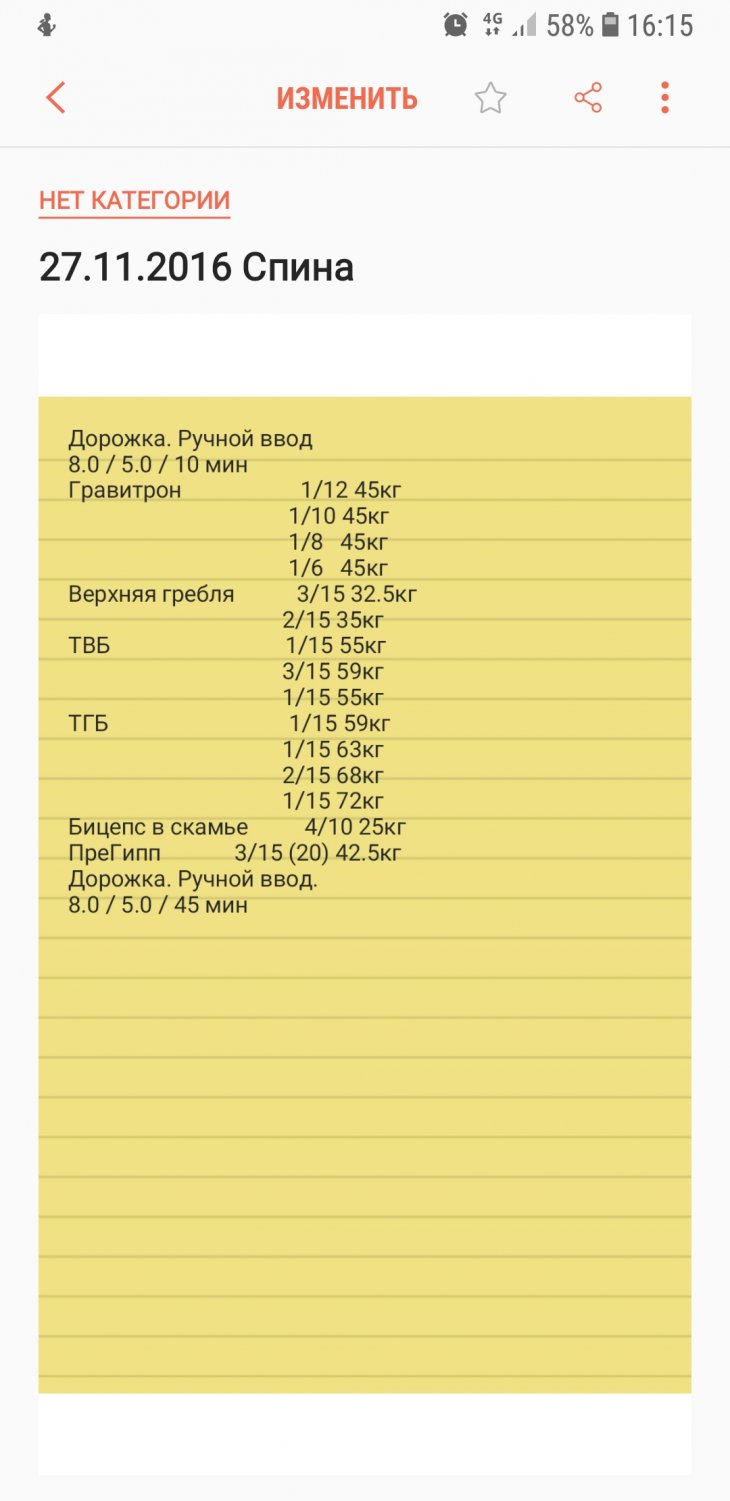Mark this note as favorite with the star
Image resolution: width=730 pixels, height=1501 pixels.
point(490,98)
